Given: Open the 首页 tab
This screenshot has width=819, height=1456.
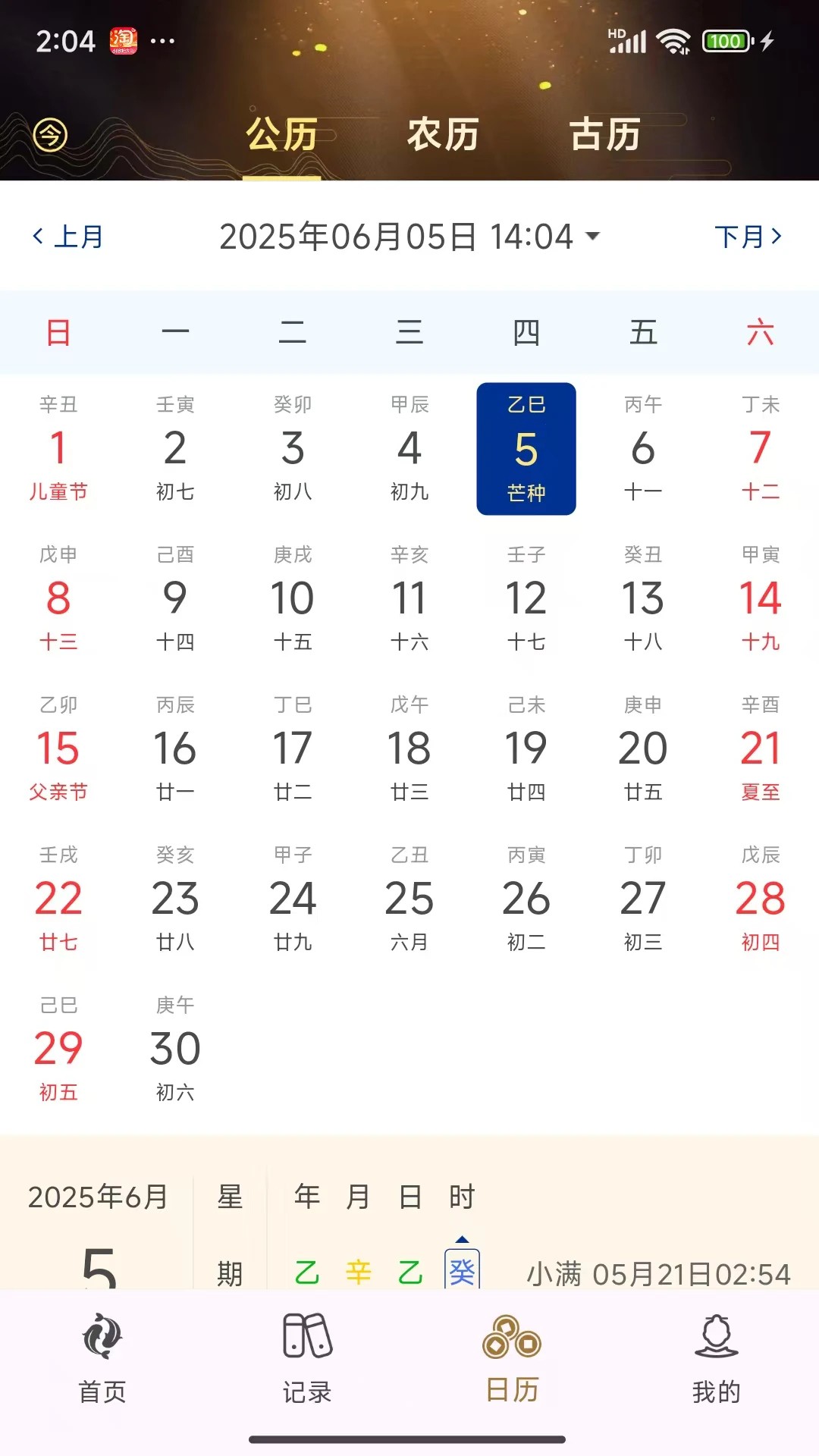Looking at the screenshot, I should [x=102, y=1357].
